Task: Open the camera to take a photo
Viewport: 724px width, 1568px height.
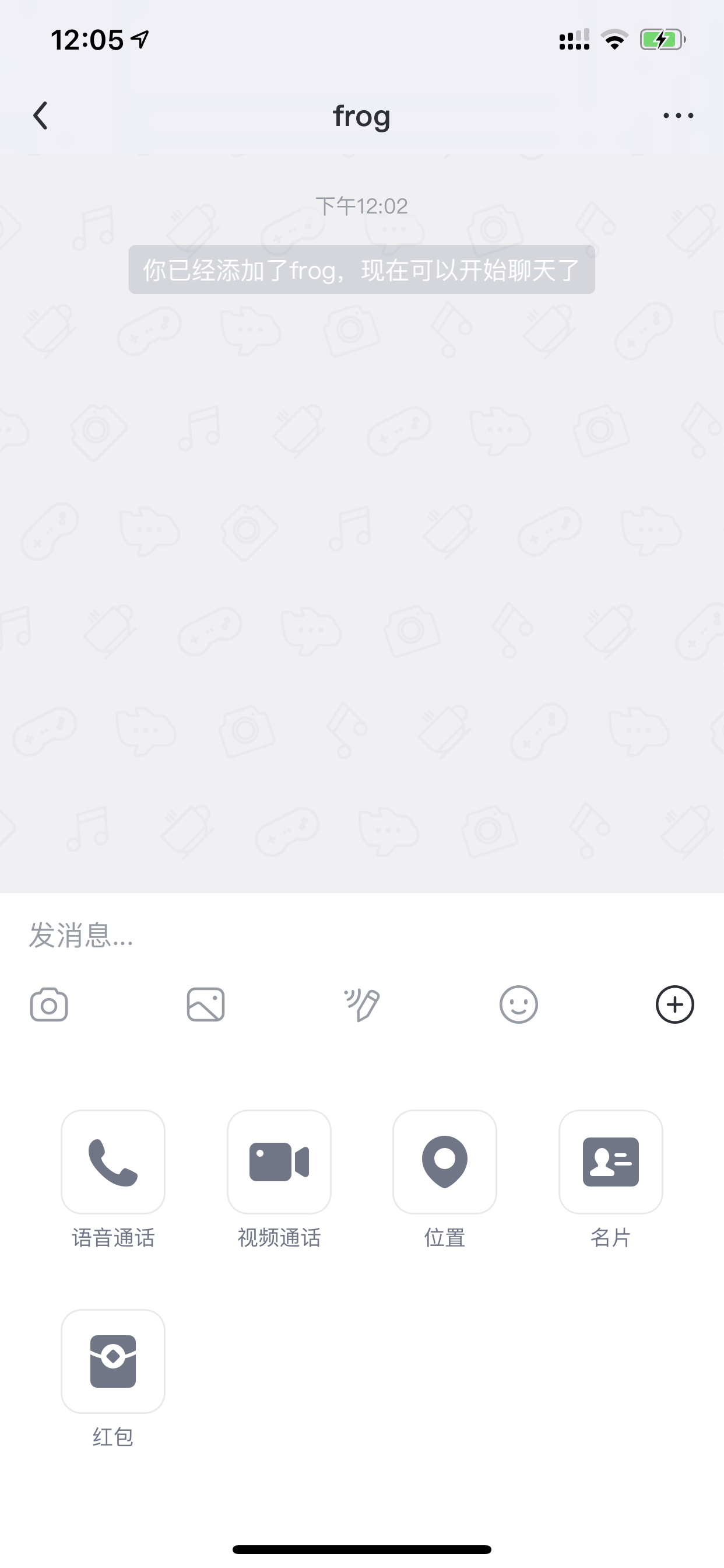Action: click(x=48, y=1005)
